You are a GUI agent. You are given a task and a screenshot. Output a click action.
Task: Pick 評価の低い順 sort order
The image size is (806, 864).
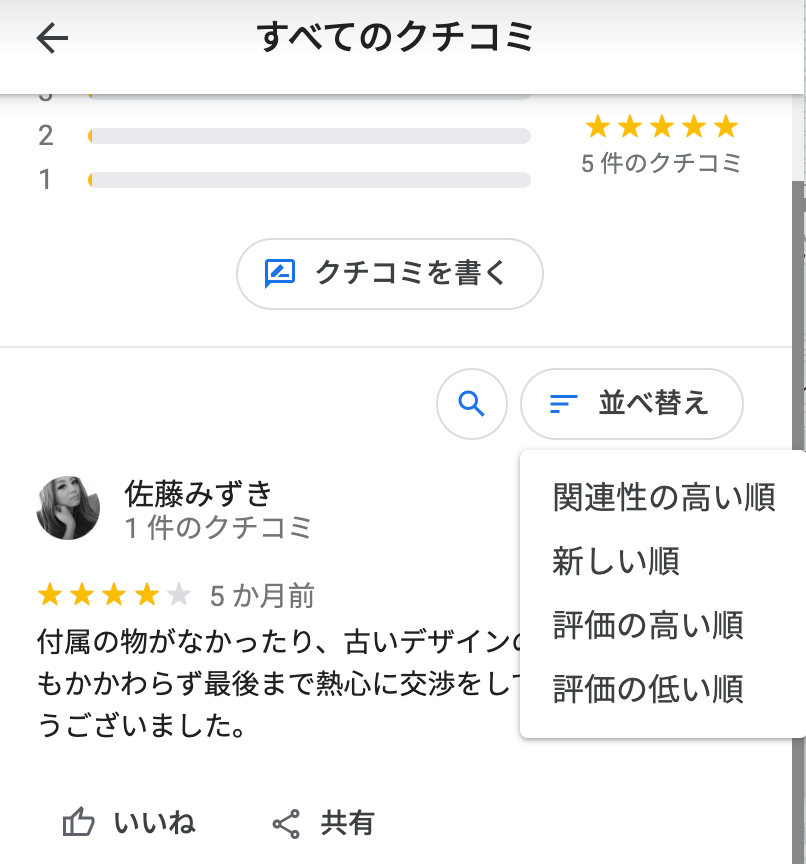[x=647, y=689]
